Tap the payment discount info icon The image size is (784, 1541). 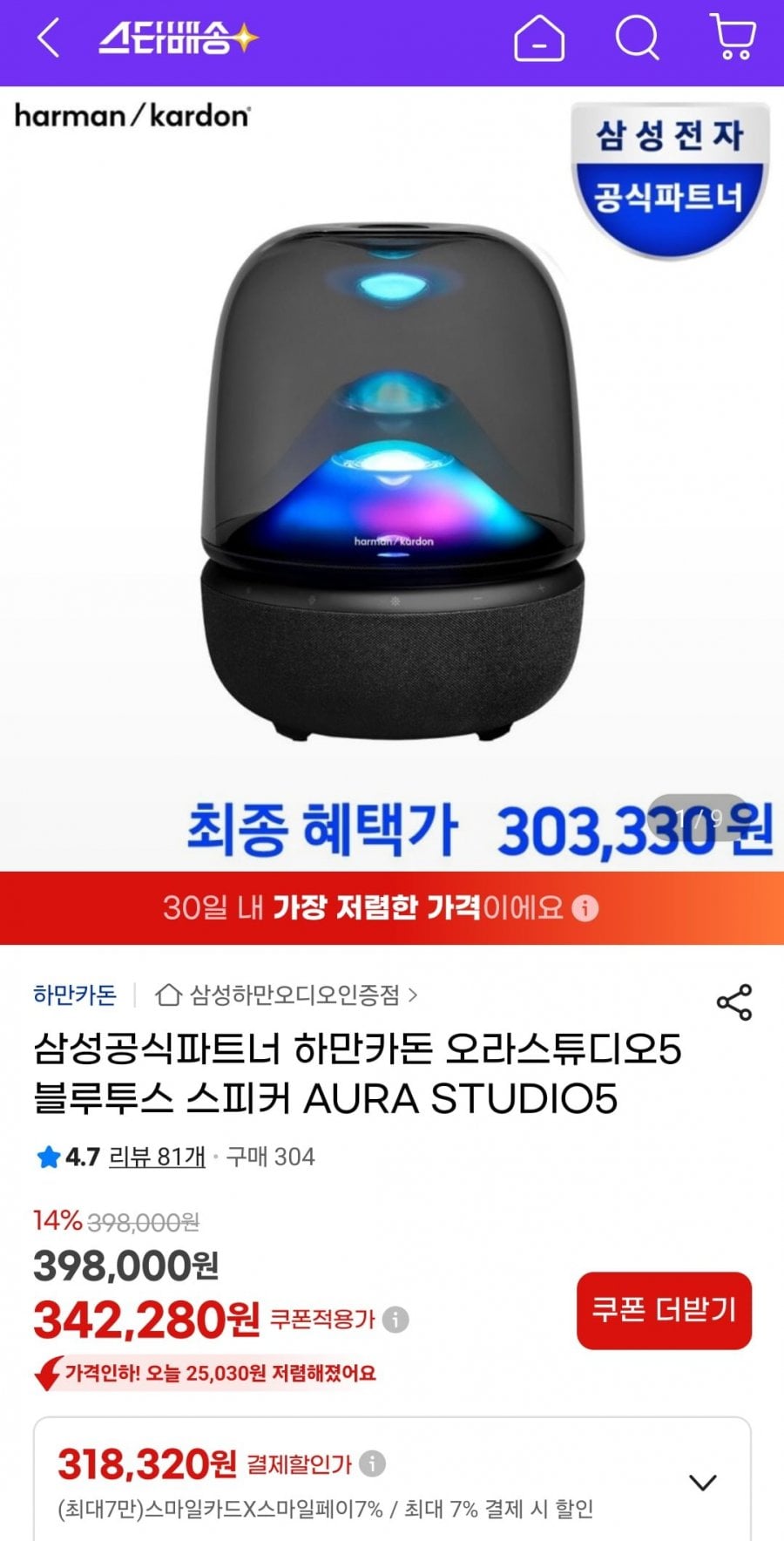tap(375, 1465)
